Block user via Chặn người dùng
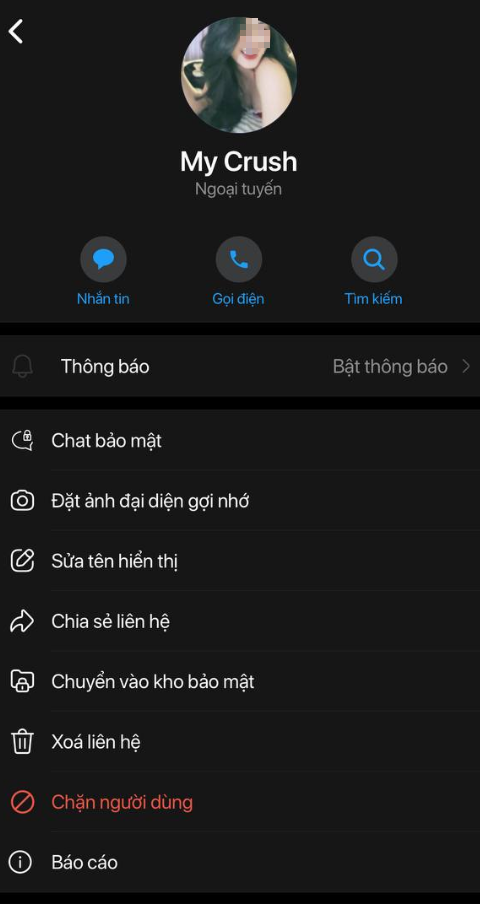The width and height of the screenshot is (480, 904). point(240,802)
